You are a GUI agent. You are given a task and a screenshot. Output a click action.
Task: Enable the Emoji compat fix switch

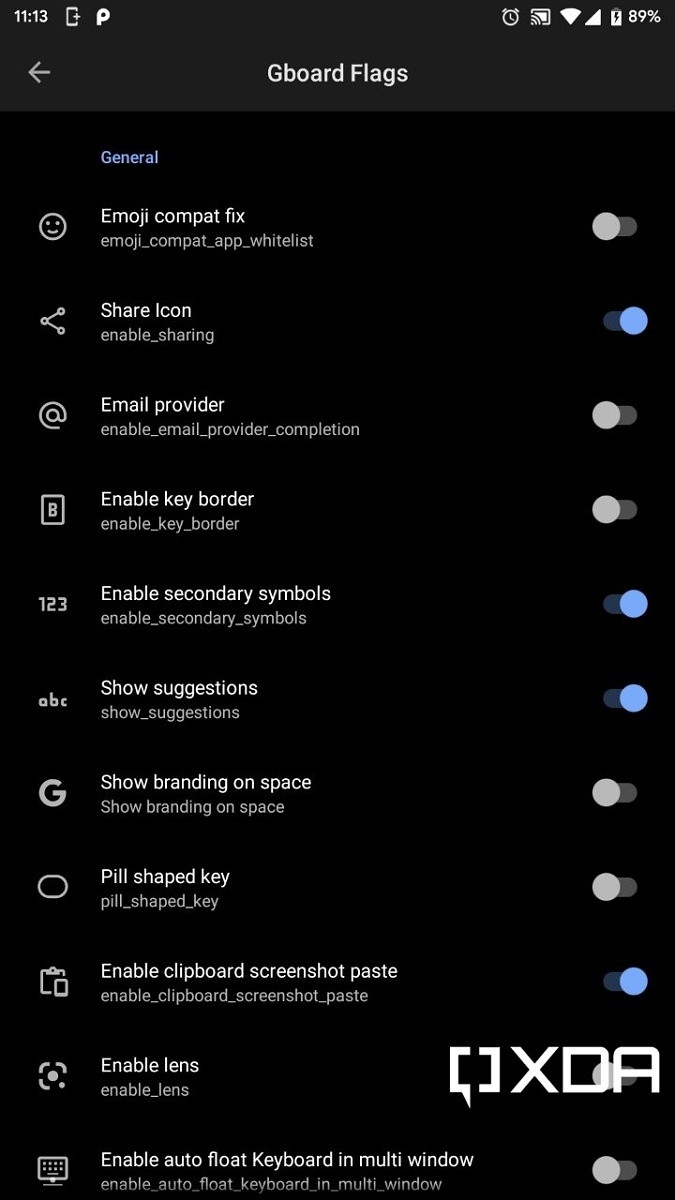[614, 227]
